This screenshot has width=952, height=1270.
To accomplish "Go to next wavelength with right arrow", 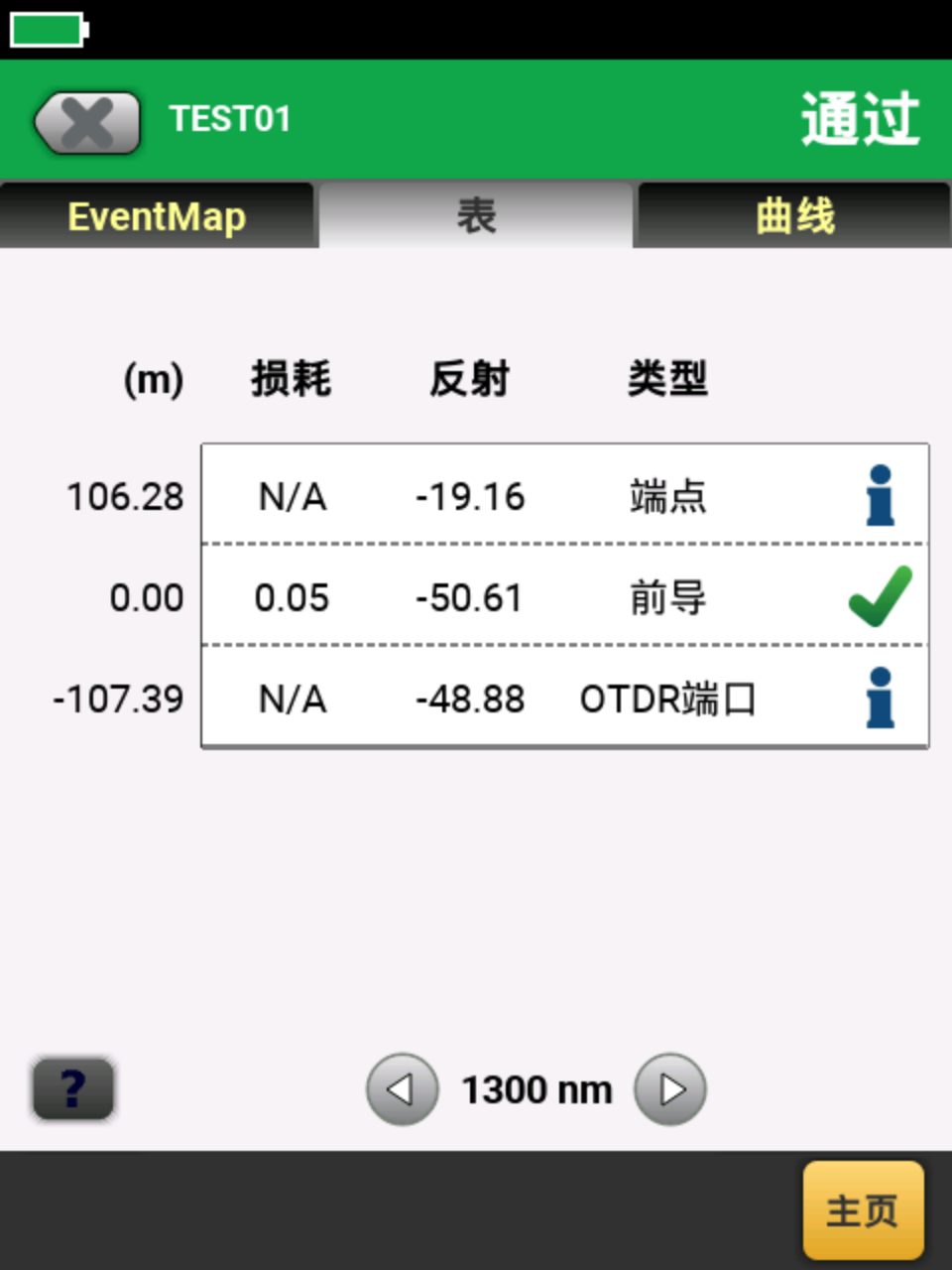I will [x=671, y=1089].
